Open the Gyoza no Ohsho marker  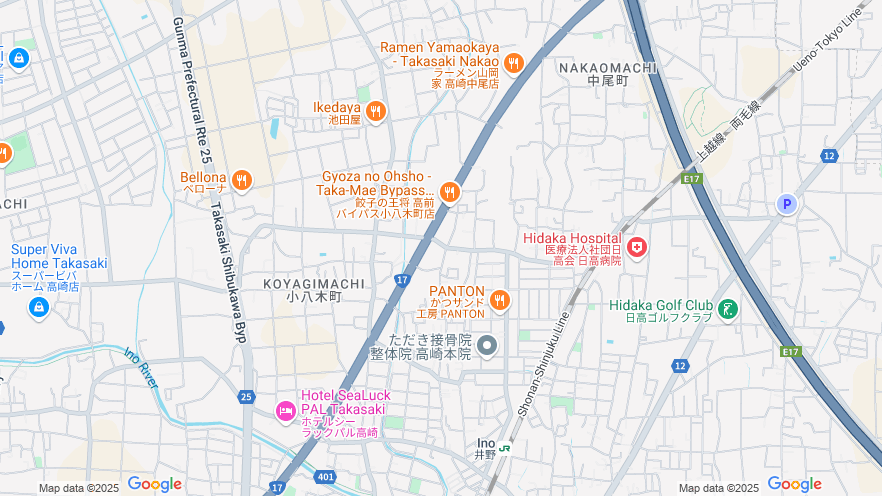450,192
